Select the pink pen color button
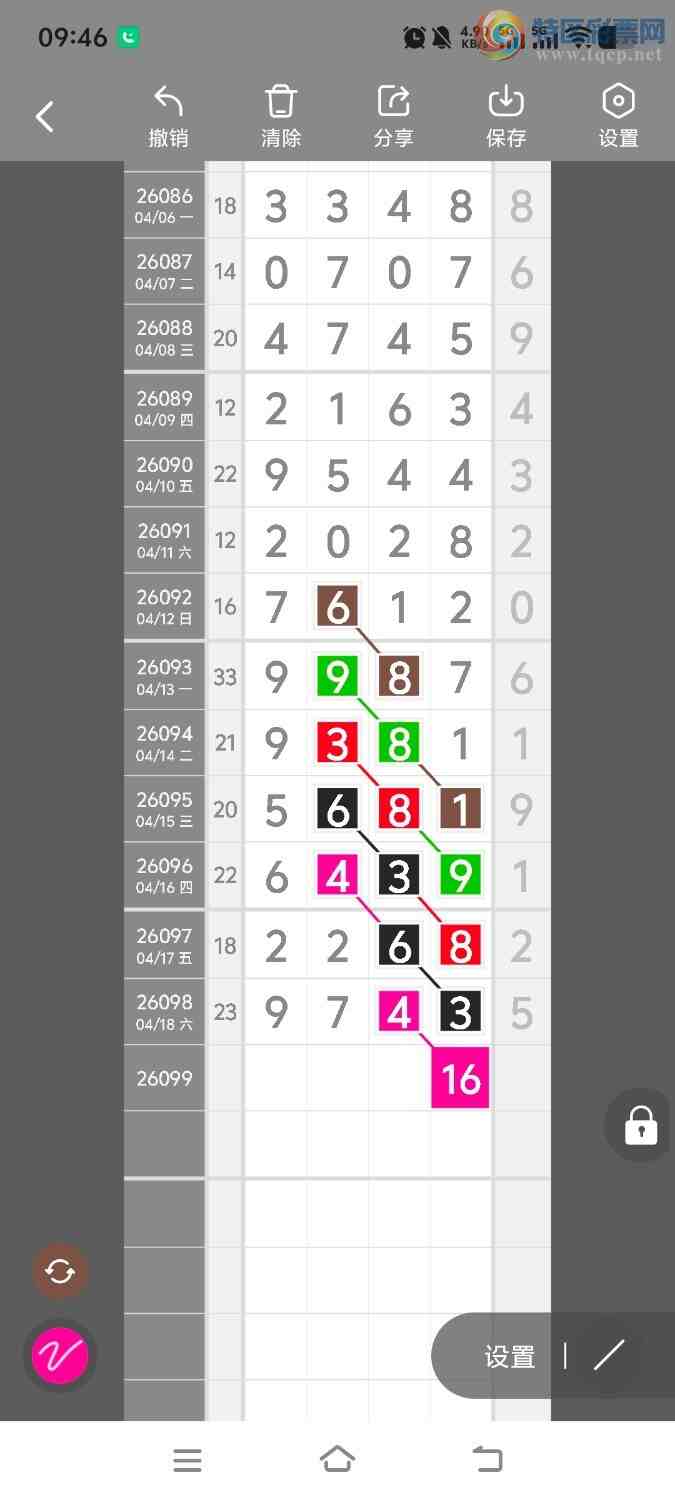The height and width of the screenshot is (1500, 675). pyautogui.click(x=60, y=1357)
